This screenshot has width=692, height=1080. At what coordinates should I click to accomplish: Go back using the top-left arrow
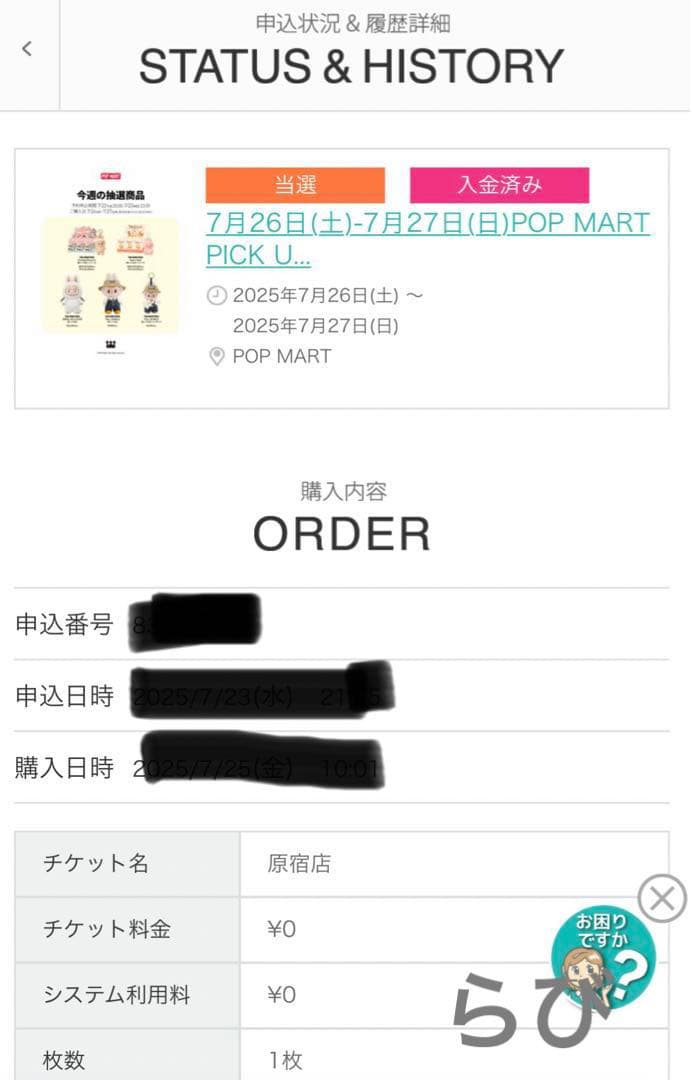coord(27,49)
